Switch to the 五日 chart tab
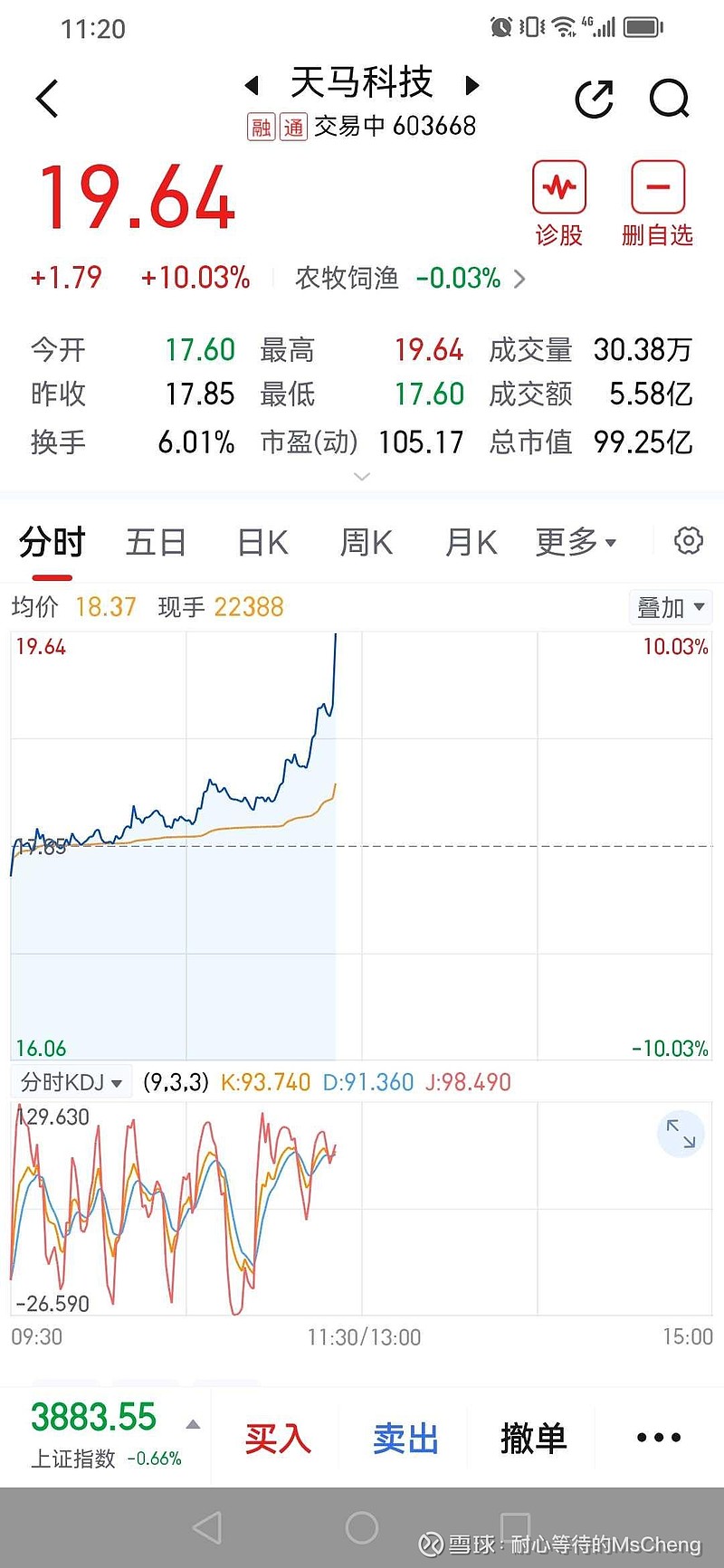The height and width of the screenshot is (1568, 724). click(x=156, y=543)
